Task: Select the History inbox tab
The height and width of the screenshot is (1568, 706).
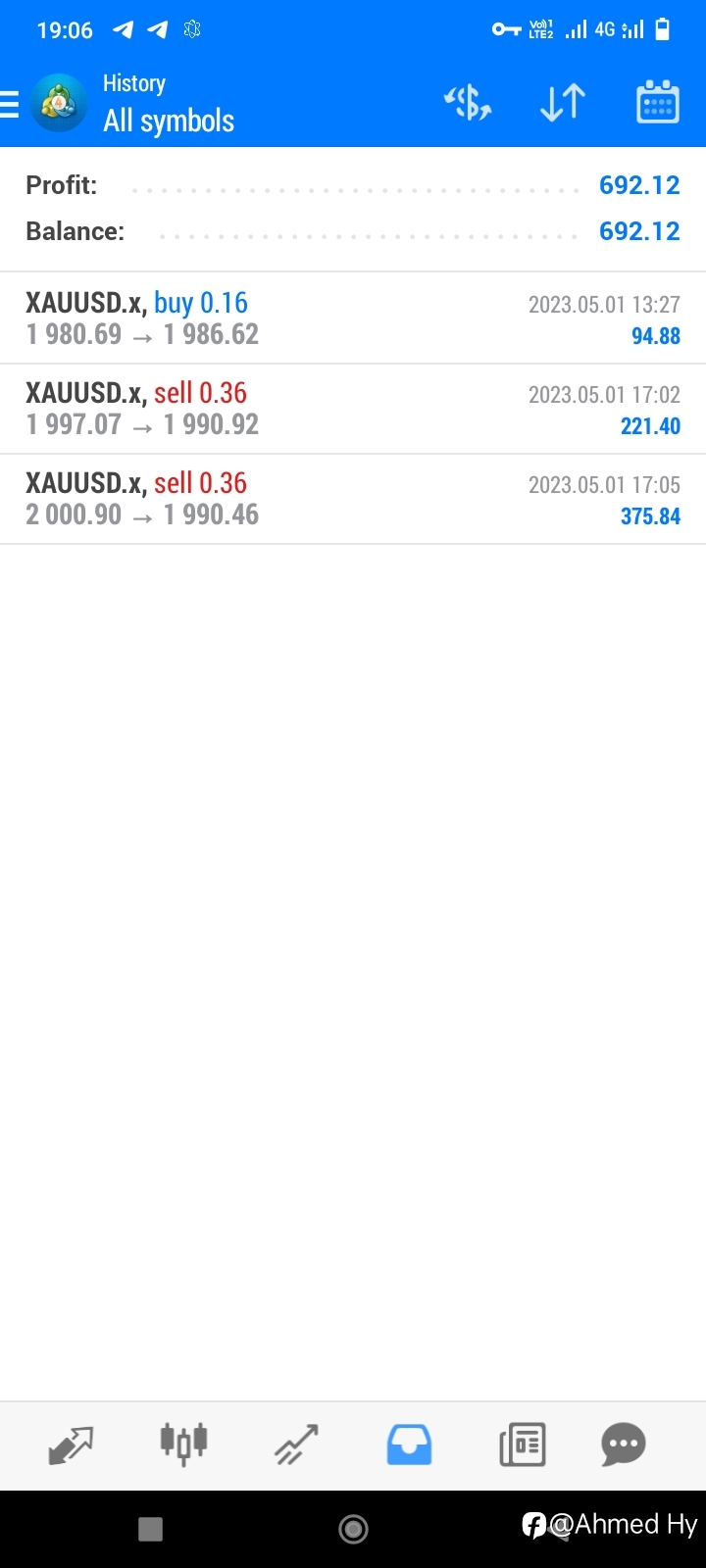Action: pos(409,1445)
